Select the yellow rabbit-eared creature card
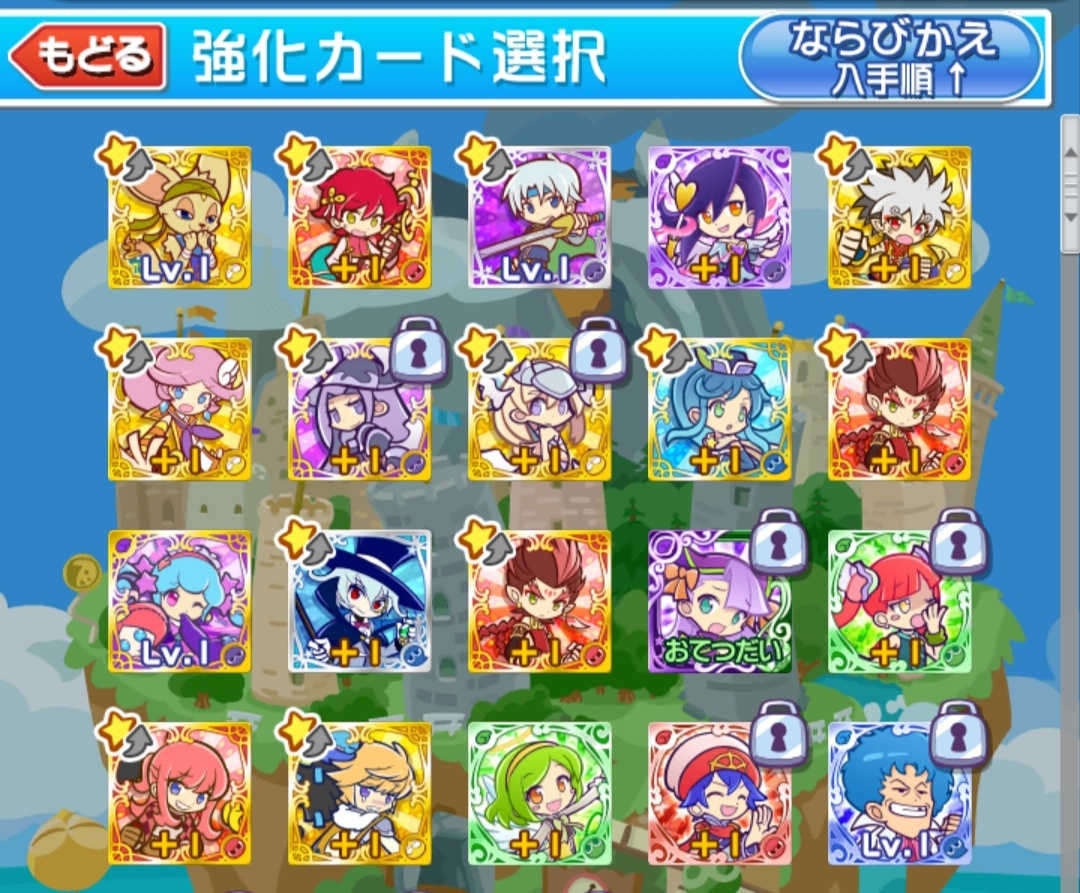The width and height of the screenshot is (1080, 893). [x=180, y=218]
